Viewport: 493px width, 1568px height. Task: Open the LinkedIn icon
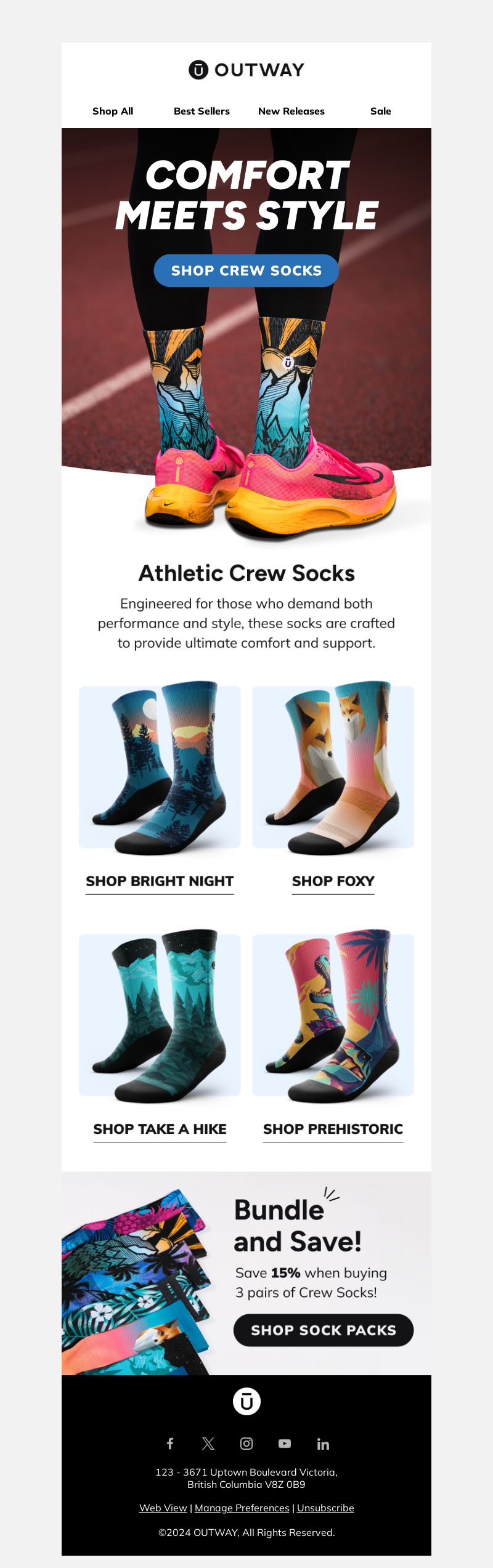(323, 1444)
